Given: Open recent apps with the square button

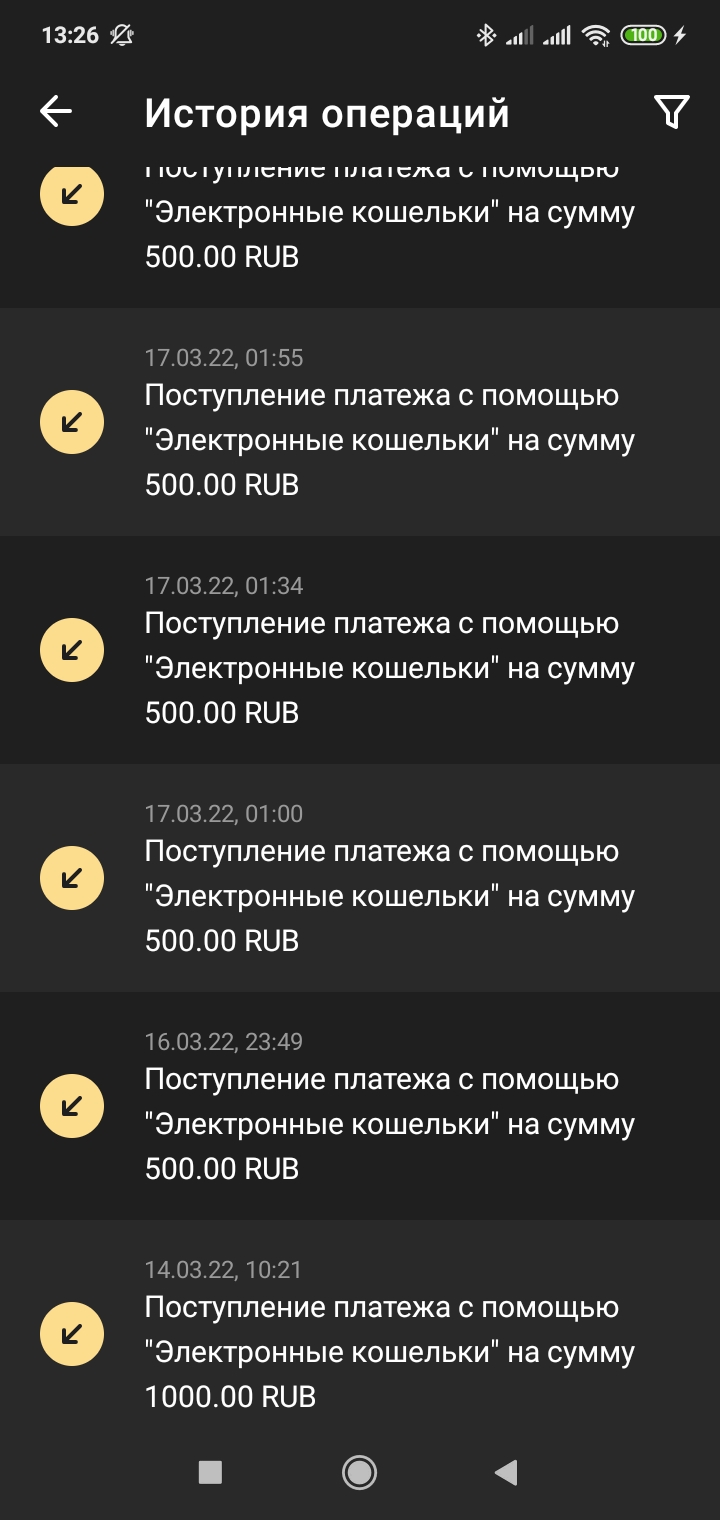Looking at the screenshot, I should [x=210, y=1472].
